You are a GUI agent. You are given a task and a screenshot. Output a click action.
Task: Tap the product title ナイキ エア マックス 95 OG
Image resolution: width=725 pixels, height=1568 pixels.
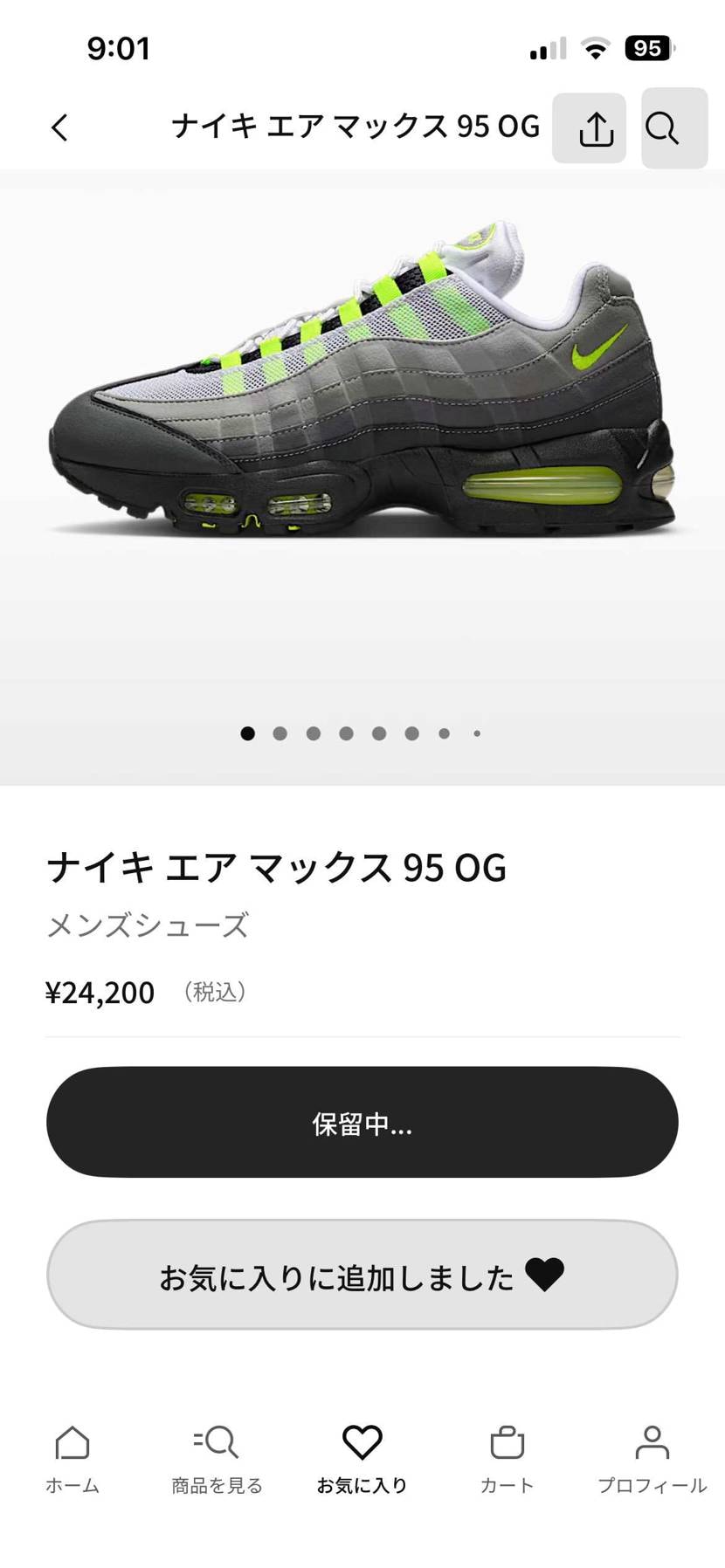click(276, 867)
